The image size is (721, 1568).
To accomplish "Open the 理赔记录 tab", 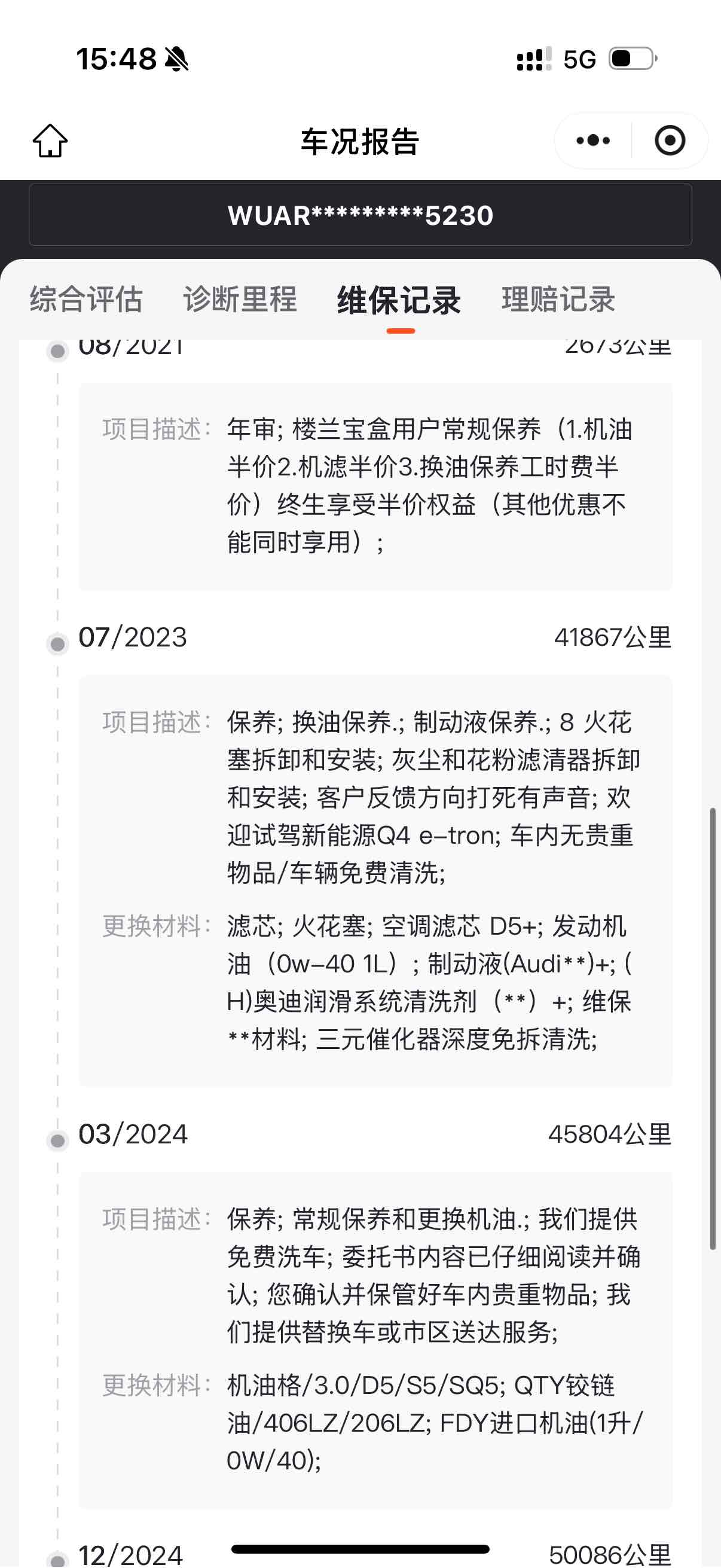I will (558, 300).
